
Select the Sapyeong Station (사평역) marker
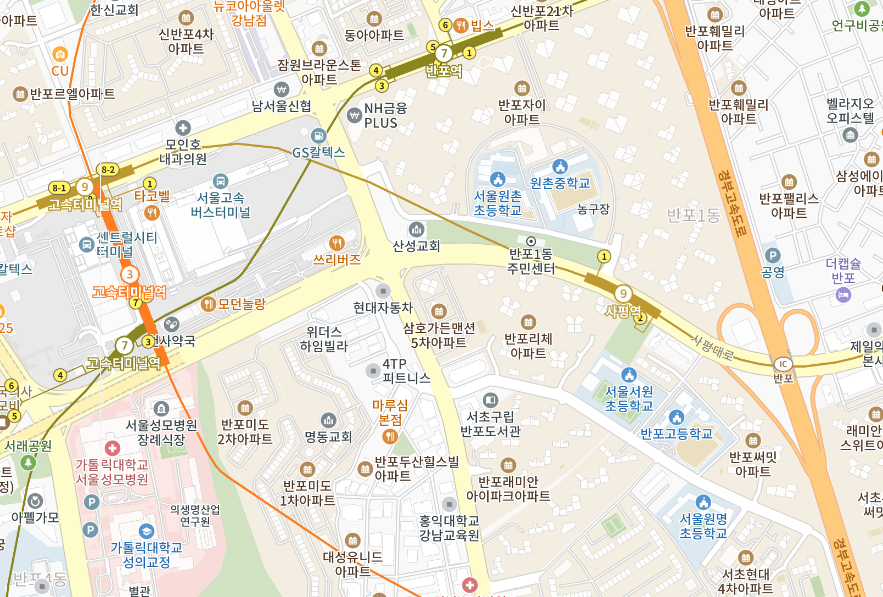(624, 293)
